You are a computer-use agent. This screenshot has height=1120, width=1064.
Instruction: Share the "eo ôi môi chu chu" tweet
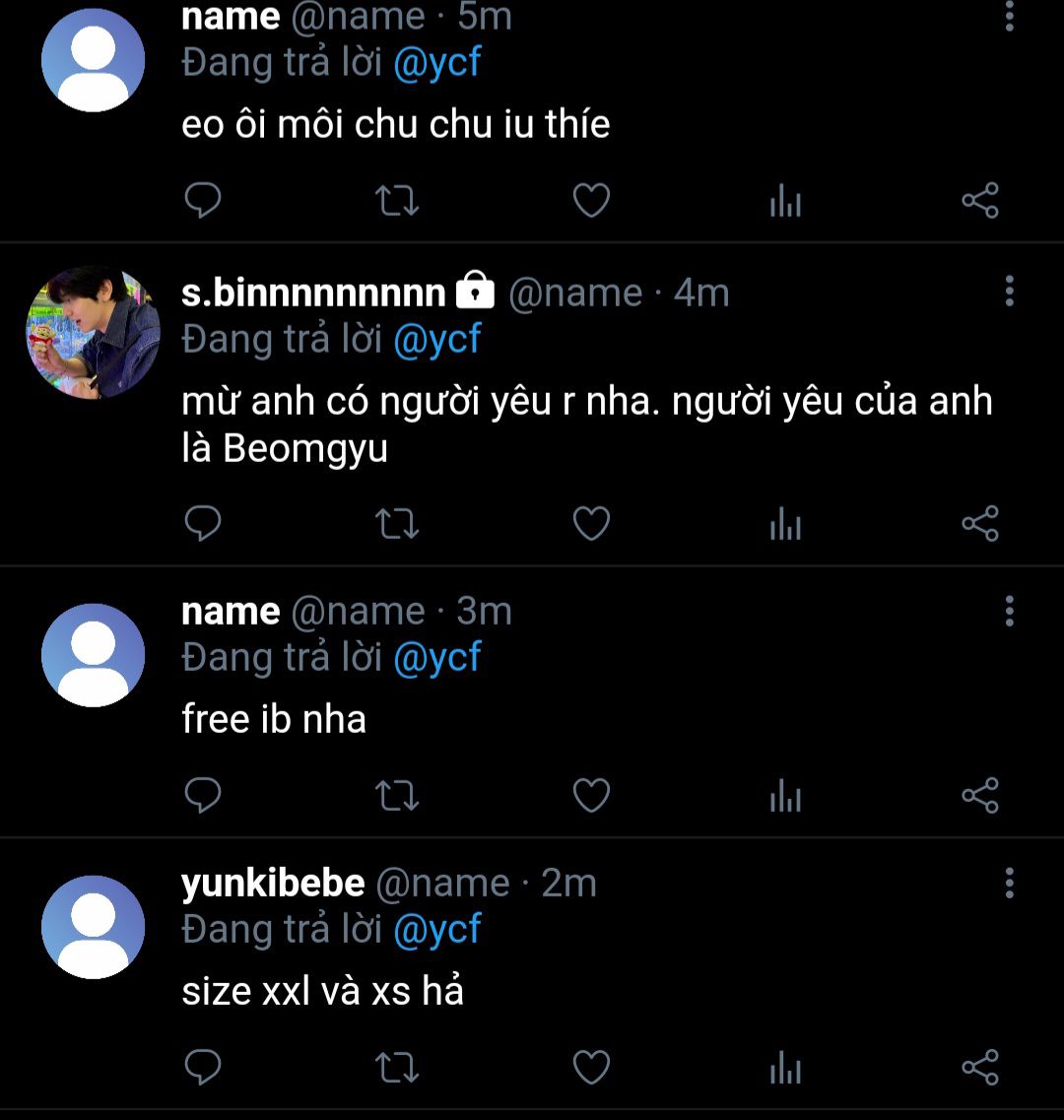[980, 200]
